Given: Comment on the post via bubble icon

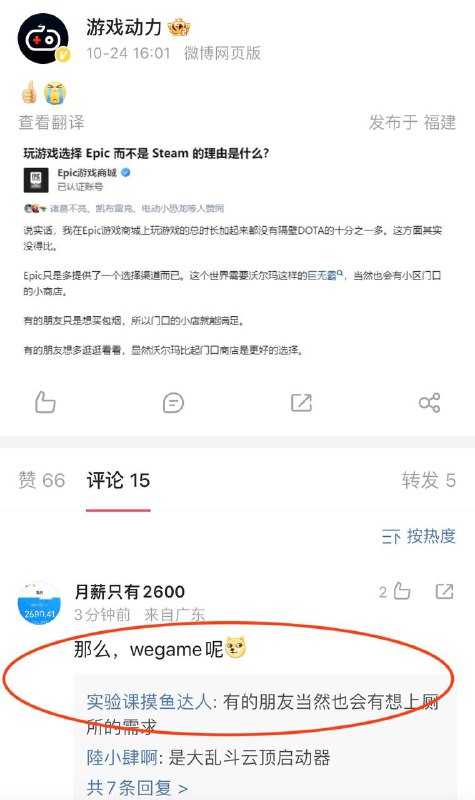Looking at the screenshot, I should pyautogui.click(x=173, y=403).
